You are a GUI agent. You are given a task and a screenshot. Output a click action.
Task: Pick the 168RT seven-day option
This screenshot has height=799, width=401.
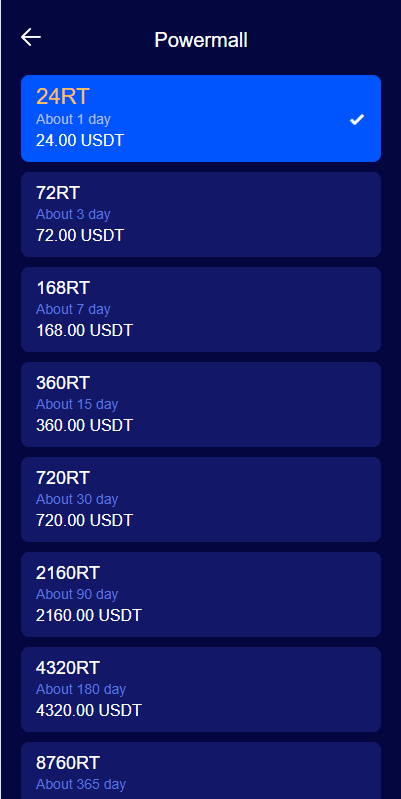[x=201, y=309]
